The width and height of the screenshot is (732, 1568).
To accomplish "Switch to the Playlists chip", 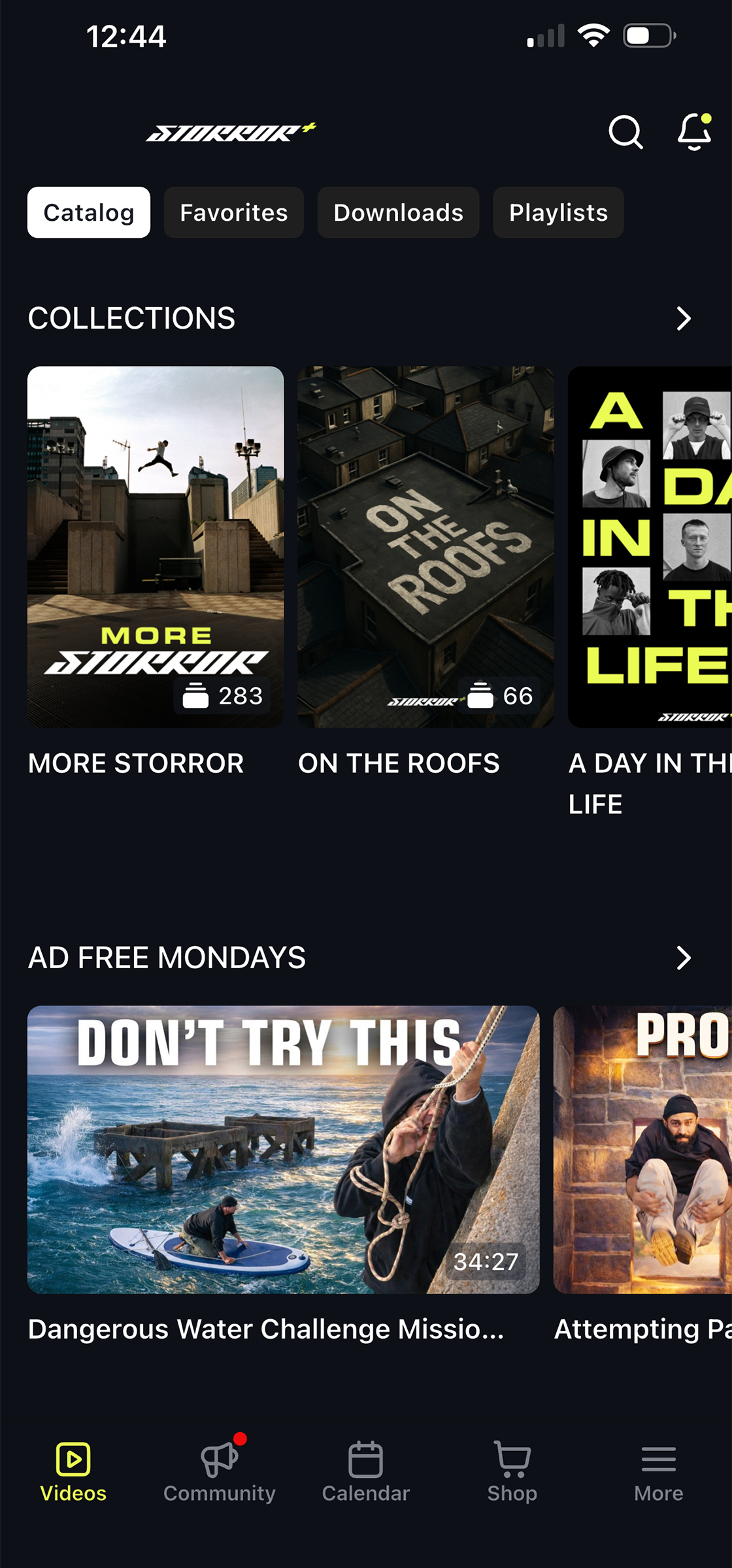I will 558,212.
